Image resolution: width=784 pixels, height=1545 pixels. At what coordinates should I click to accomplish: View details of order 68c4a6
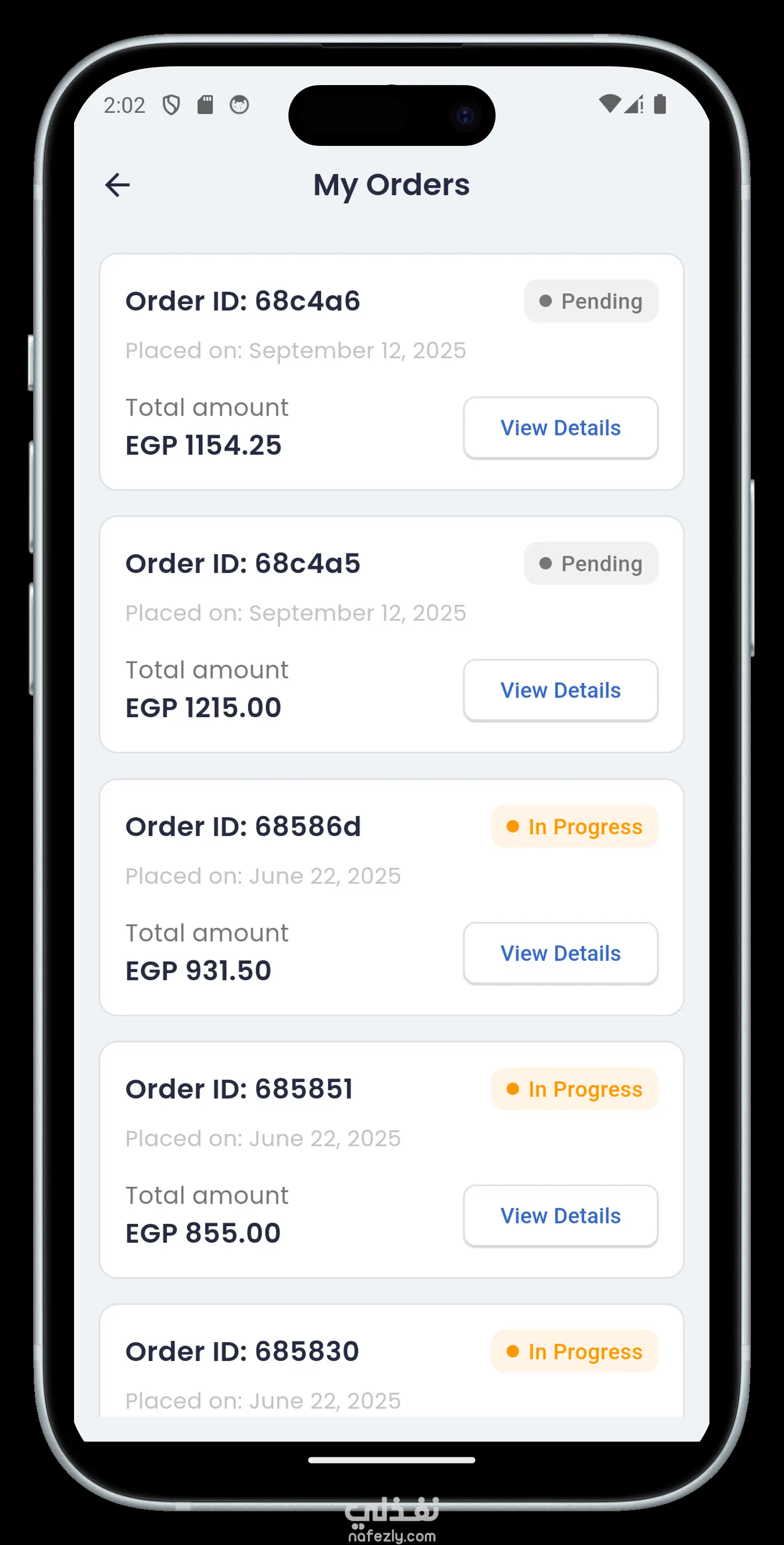pos(560,428)
